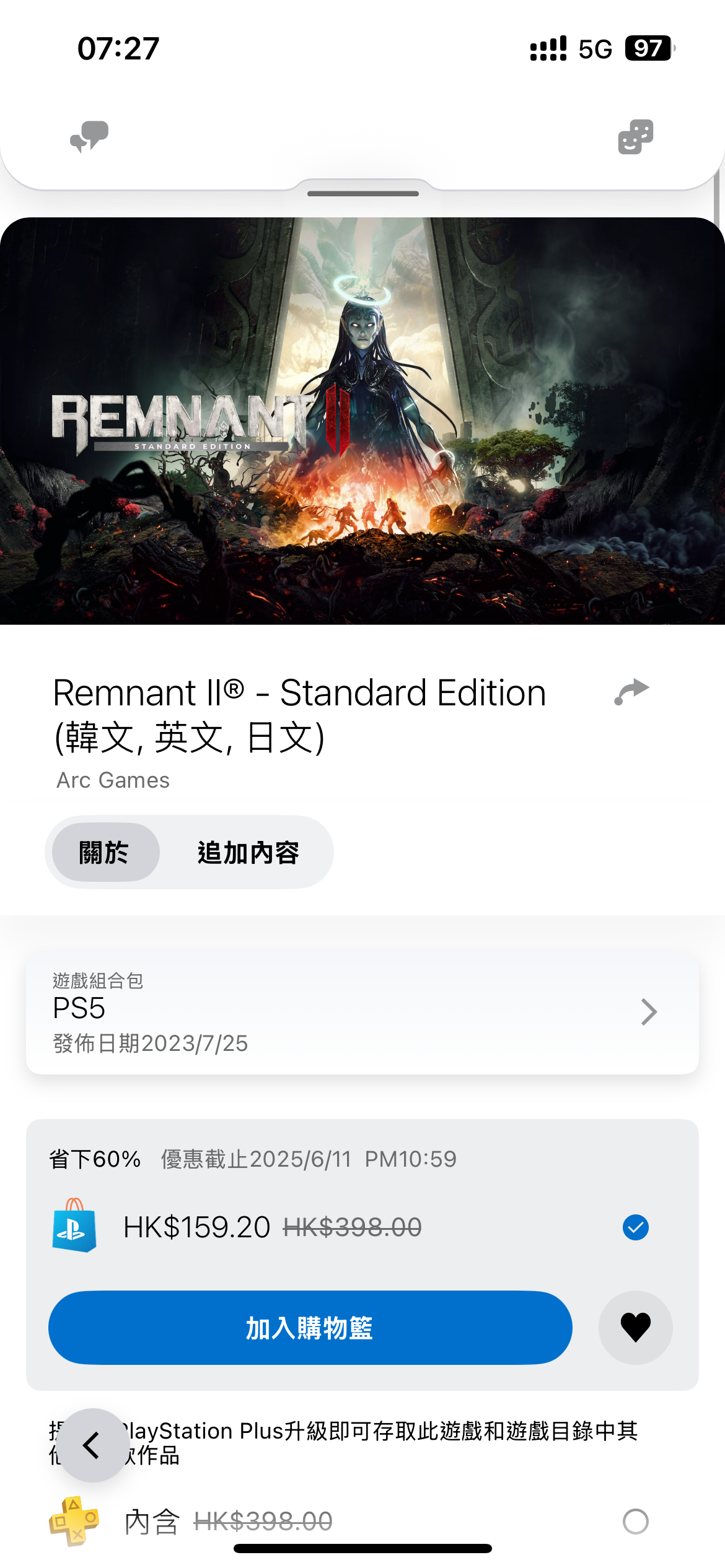Select the HK$159.20 price option
Image resolution: width=725 pixels, height=1568 pixels.
coord(635,1227)
